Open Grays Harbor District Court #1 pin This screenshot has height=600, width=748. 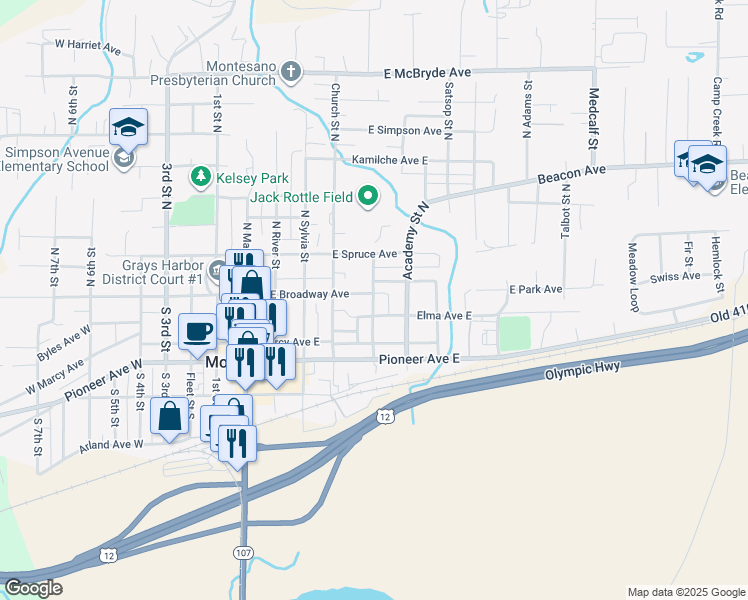pyautogui.click(x=218, y=270)
